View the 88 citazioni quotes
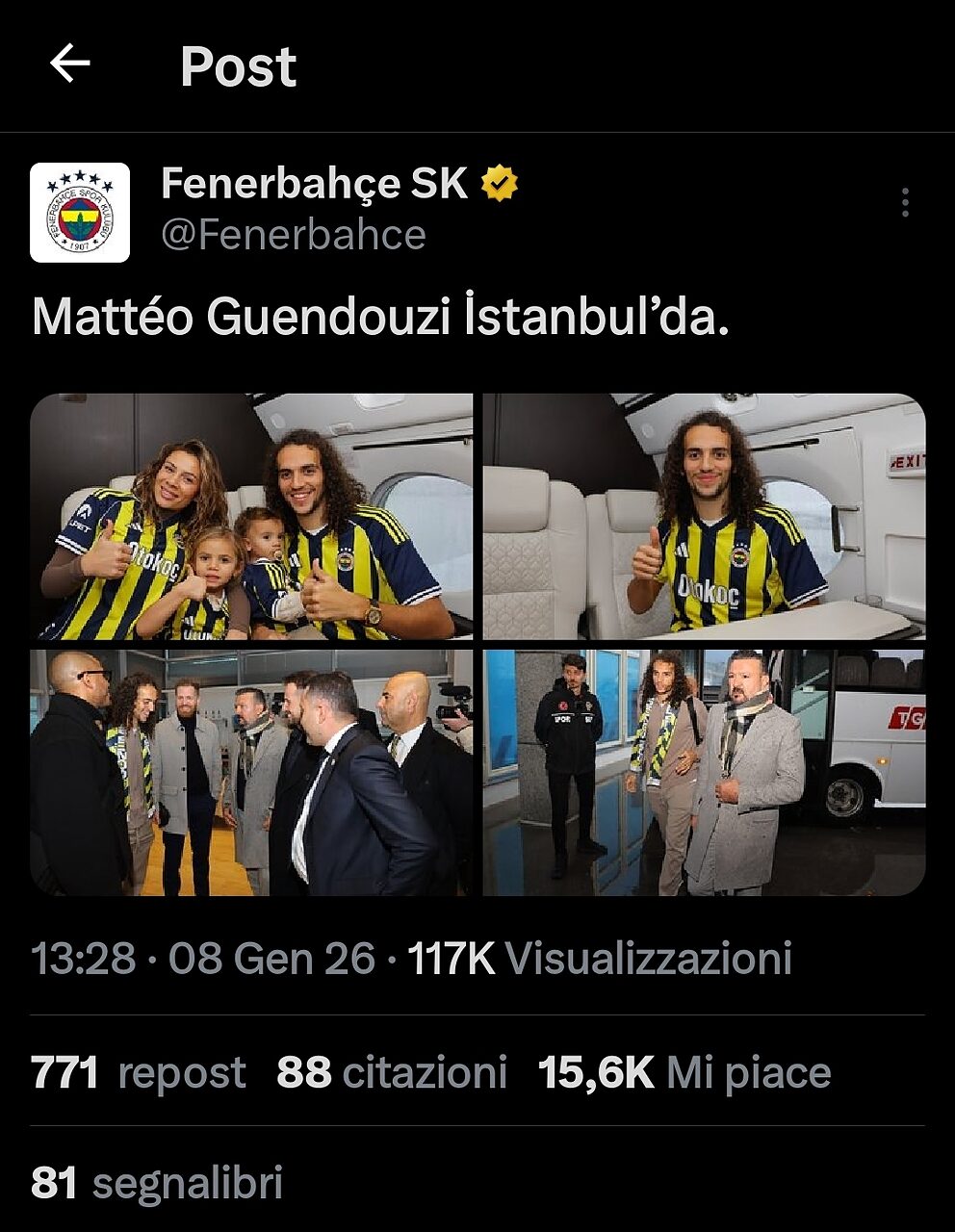955x1232 pixels. click(x=392, y=1072)
